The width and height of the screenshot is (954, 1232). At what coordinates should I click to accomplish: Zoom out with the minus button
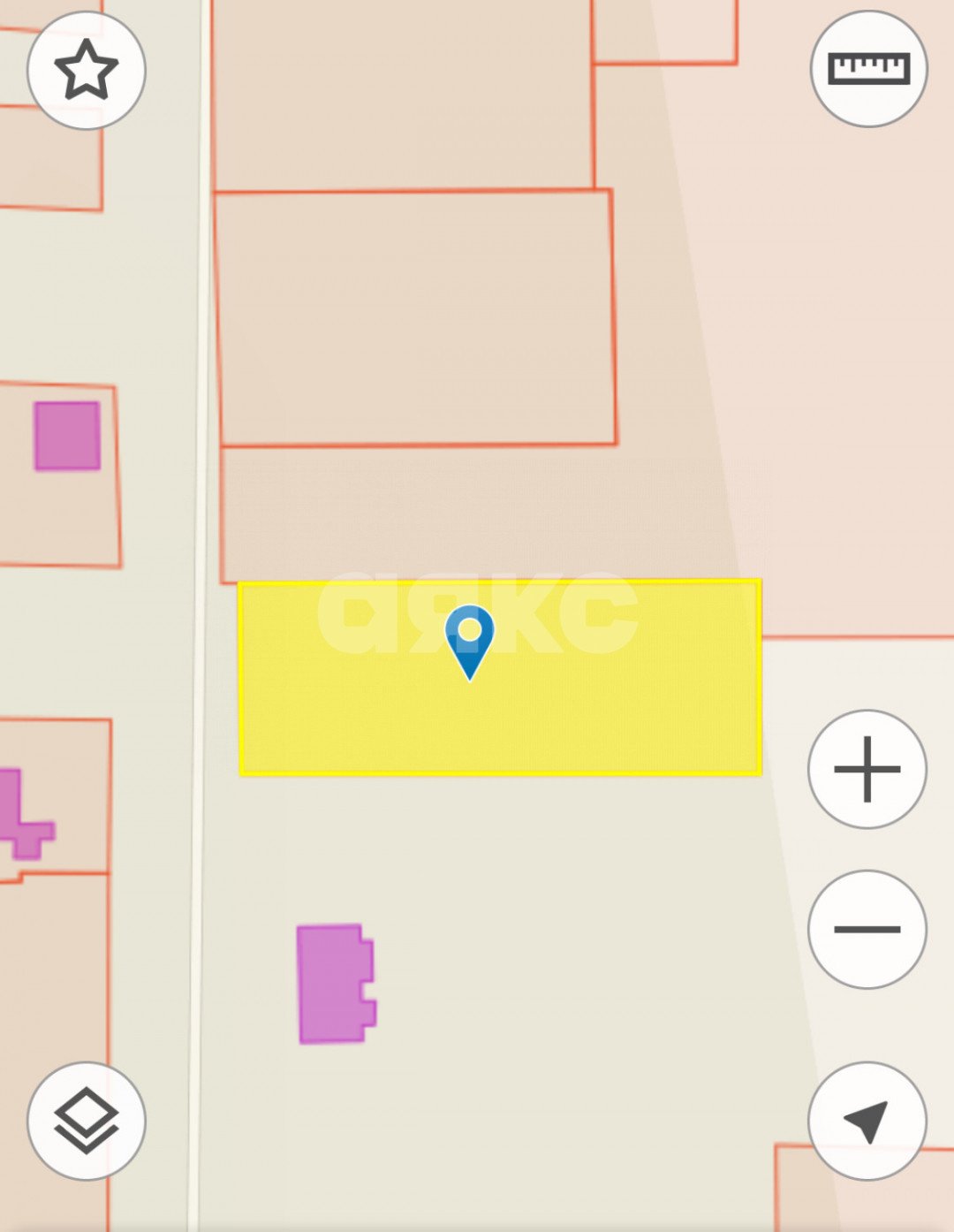(867, 929)
